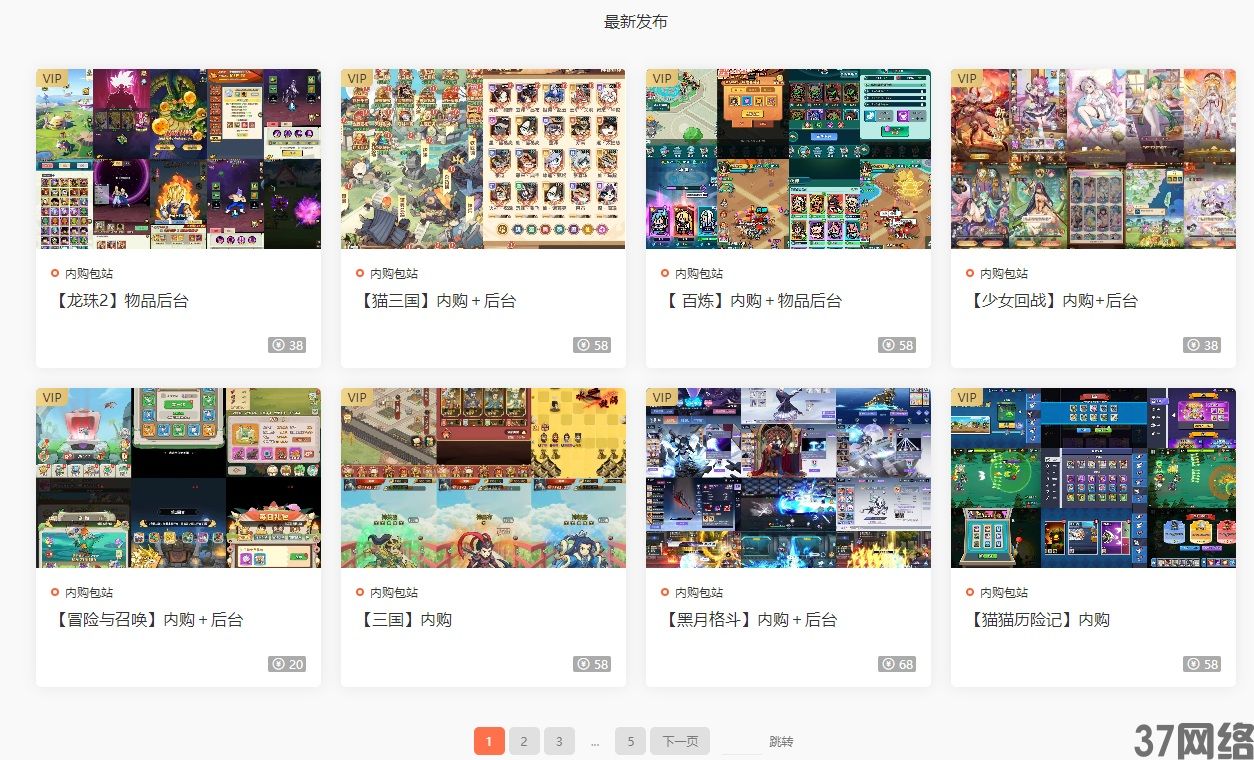Open the 【冒险与召唤】内购+后台 card
This screenshot has height=760, width=1254.
tap(146, 620)
